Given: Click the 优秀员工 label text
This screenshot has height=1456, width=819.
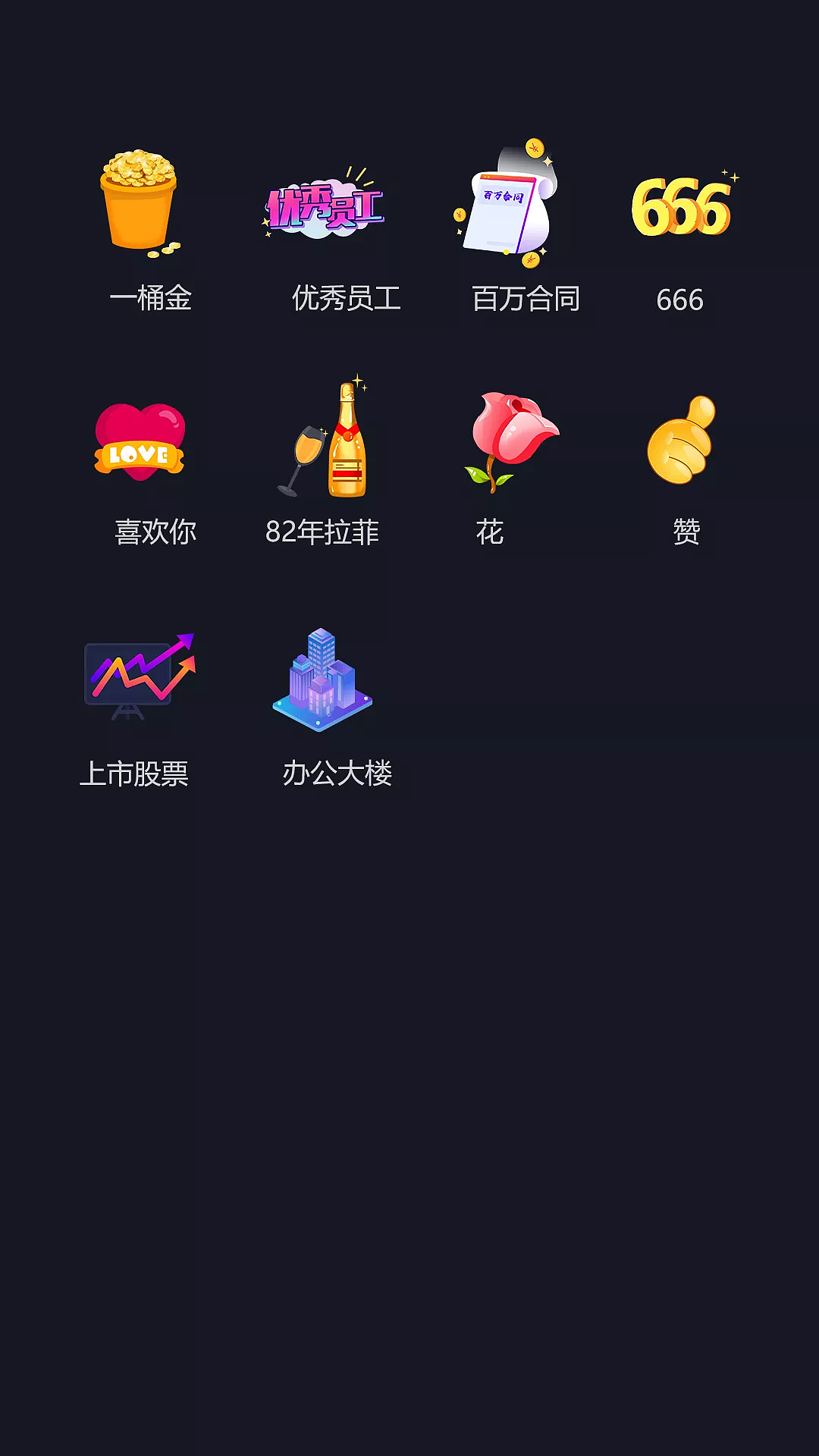Looking at the screenshot, I should 348,298.
